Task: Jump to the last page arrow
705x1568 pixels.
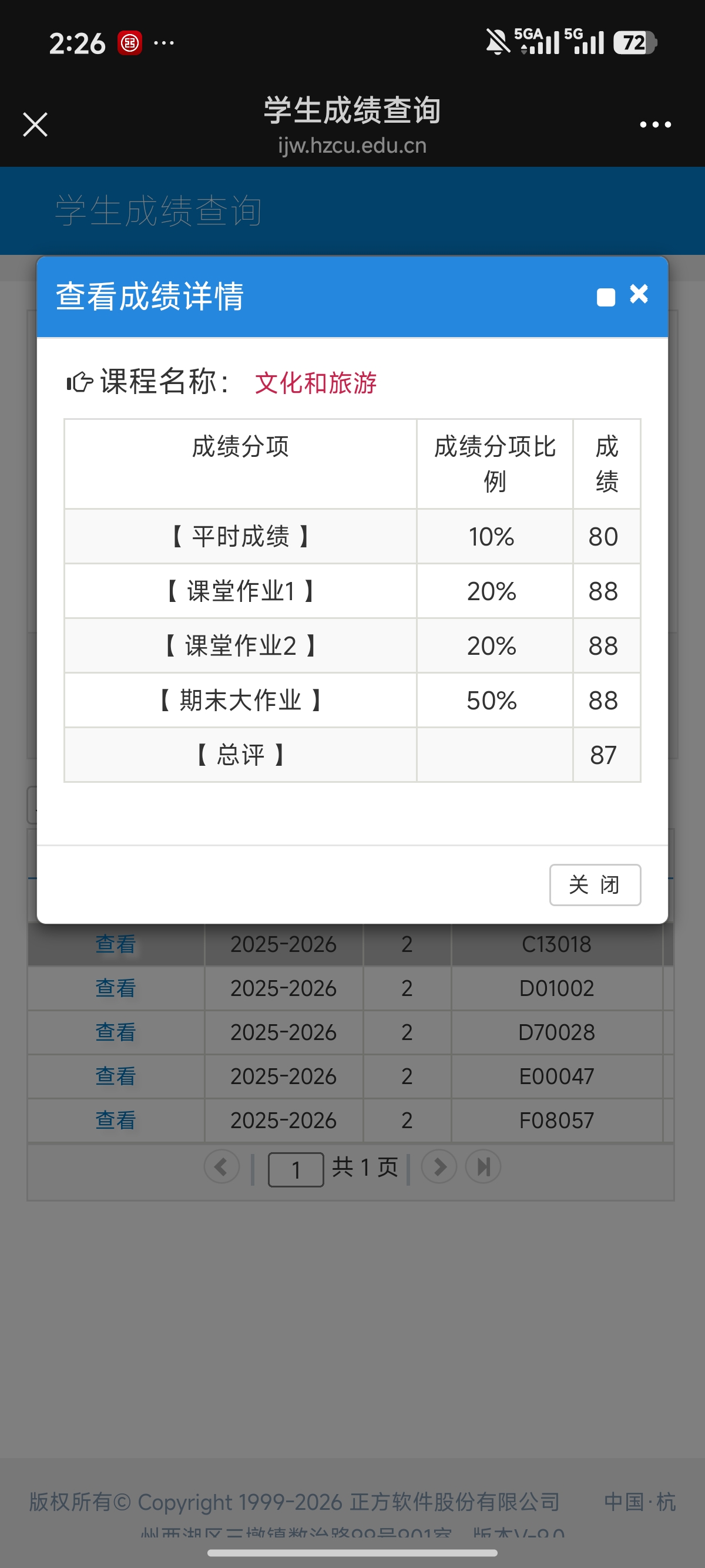Action: coord(484,1167)
